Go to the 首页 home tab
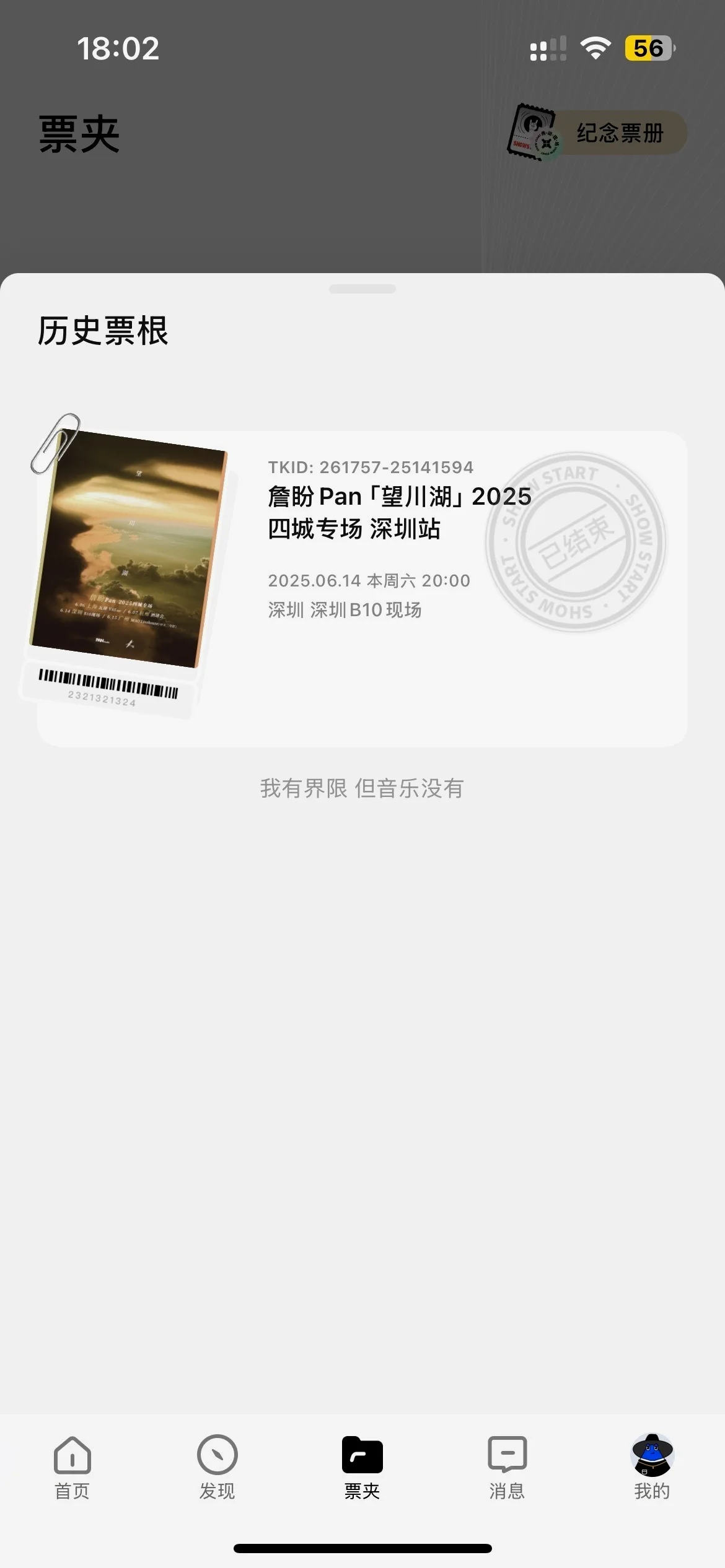 [72, 1467]
